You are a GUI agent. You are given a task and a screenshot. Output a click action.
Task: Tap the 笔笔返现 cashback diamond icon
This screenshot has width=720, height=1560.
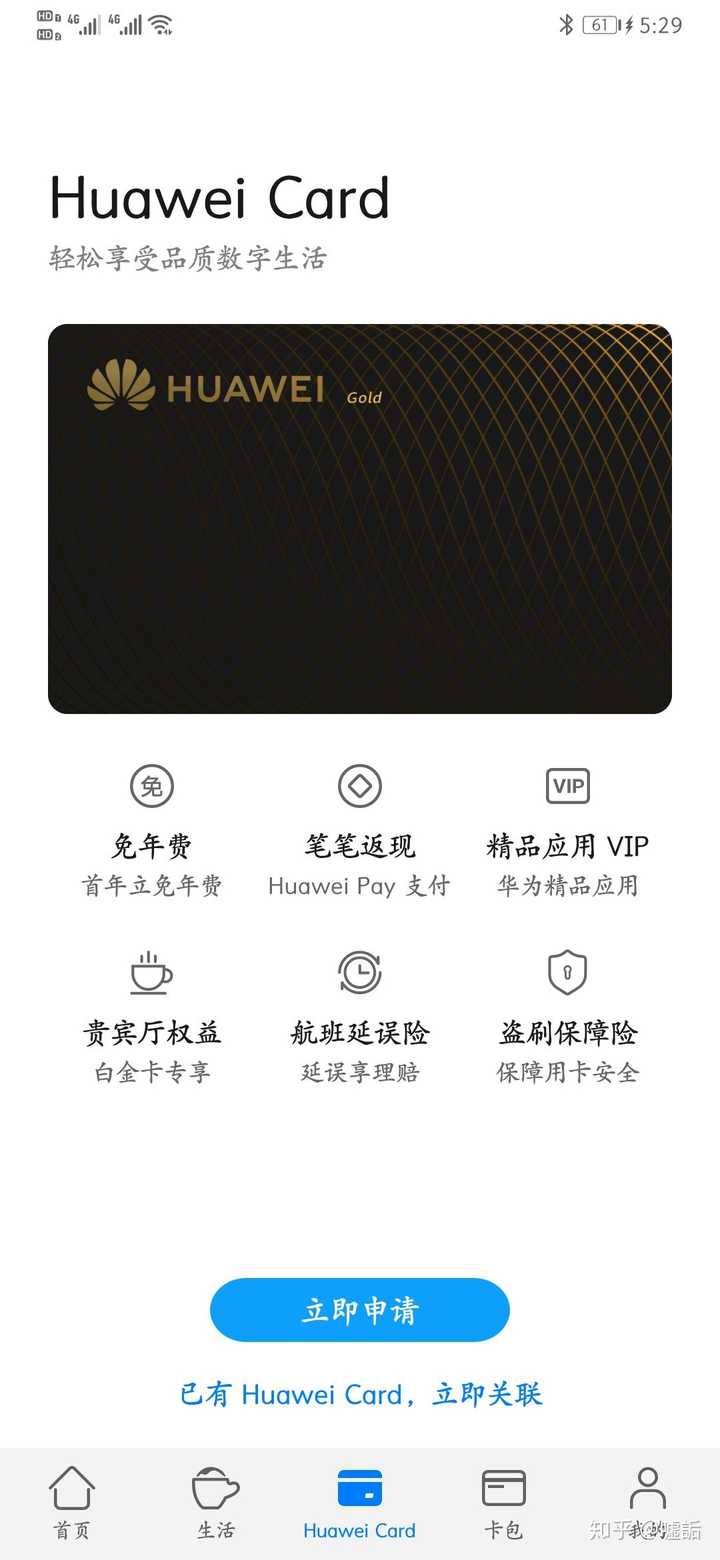point(359,786)
